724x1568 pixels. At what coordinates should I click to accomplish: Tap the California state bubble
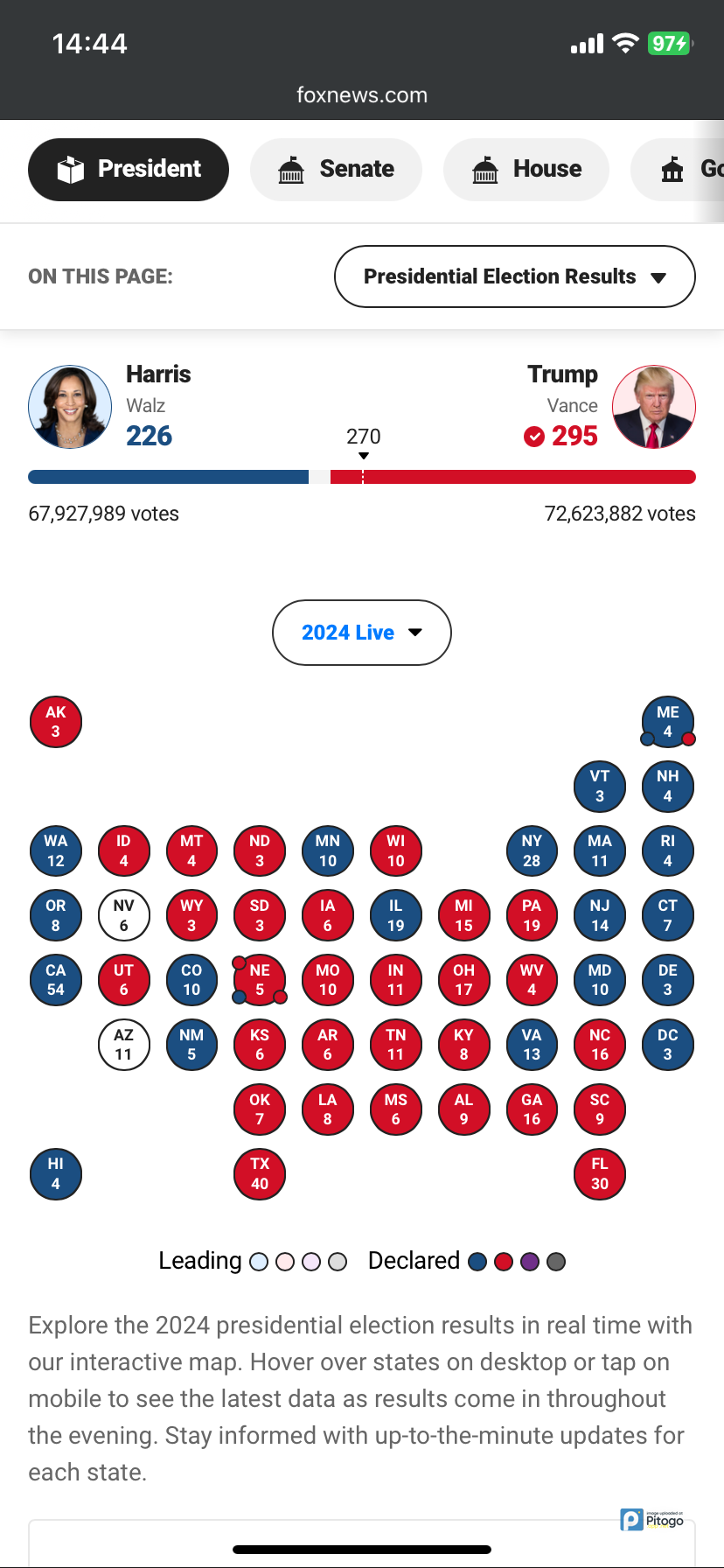coord(56,980)
